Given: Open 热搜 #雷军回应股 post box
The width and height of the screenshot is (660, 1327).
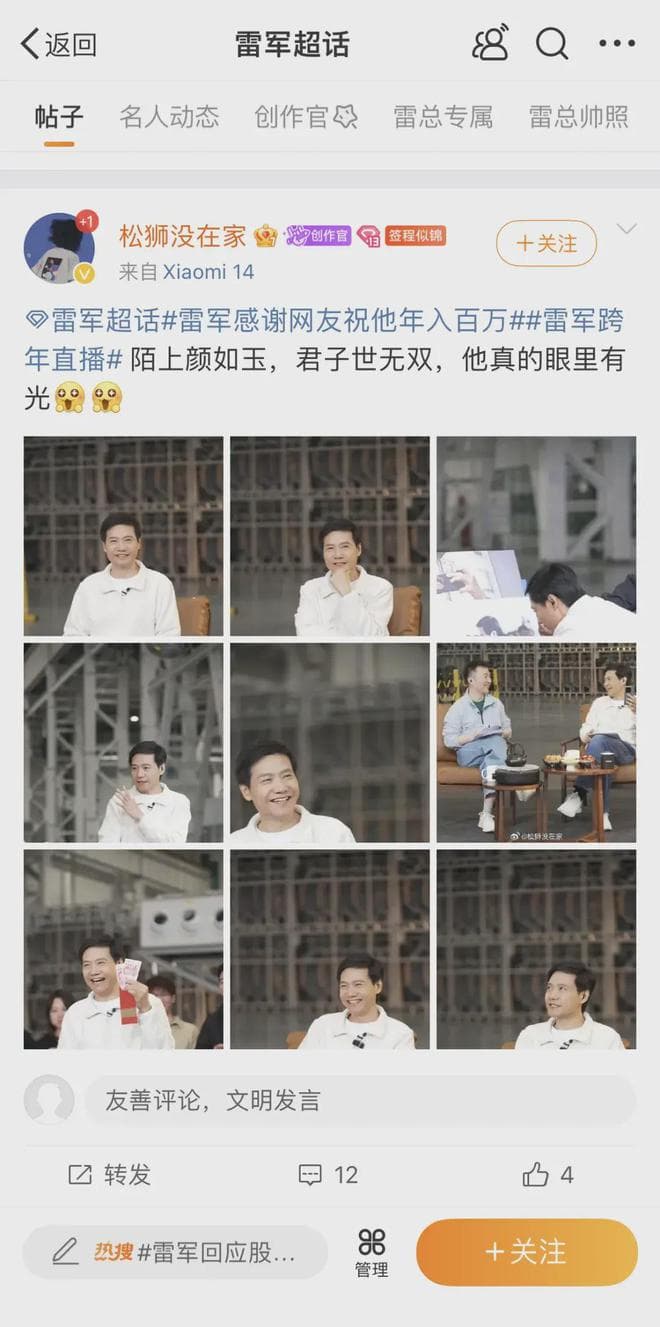Looking at the screenshot, I should click(176, 1252).
